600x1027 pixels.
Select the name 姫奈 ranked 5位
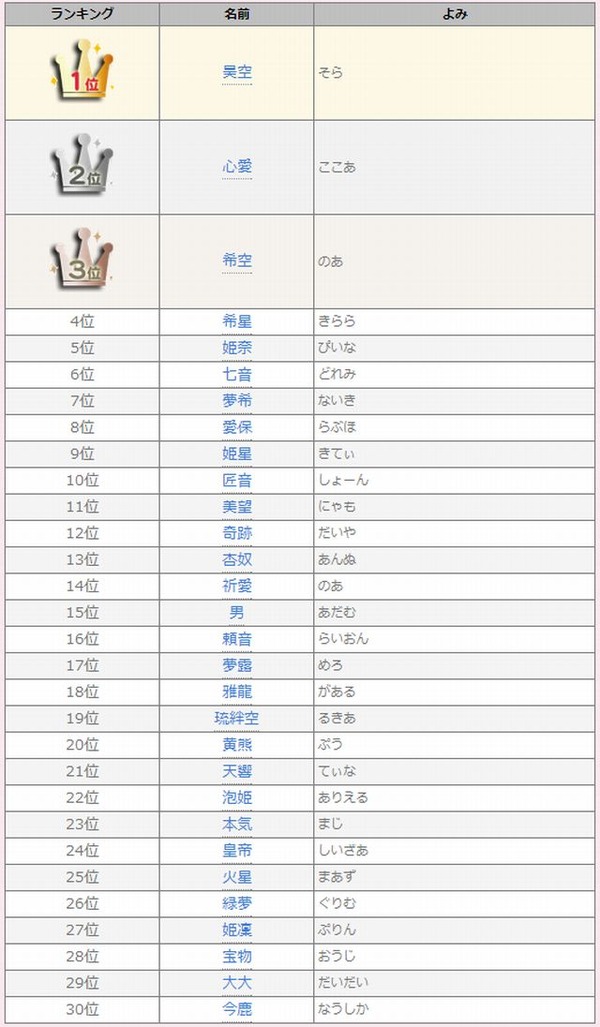click(237, 348)
